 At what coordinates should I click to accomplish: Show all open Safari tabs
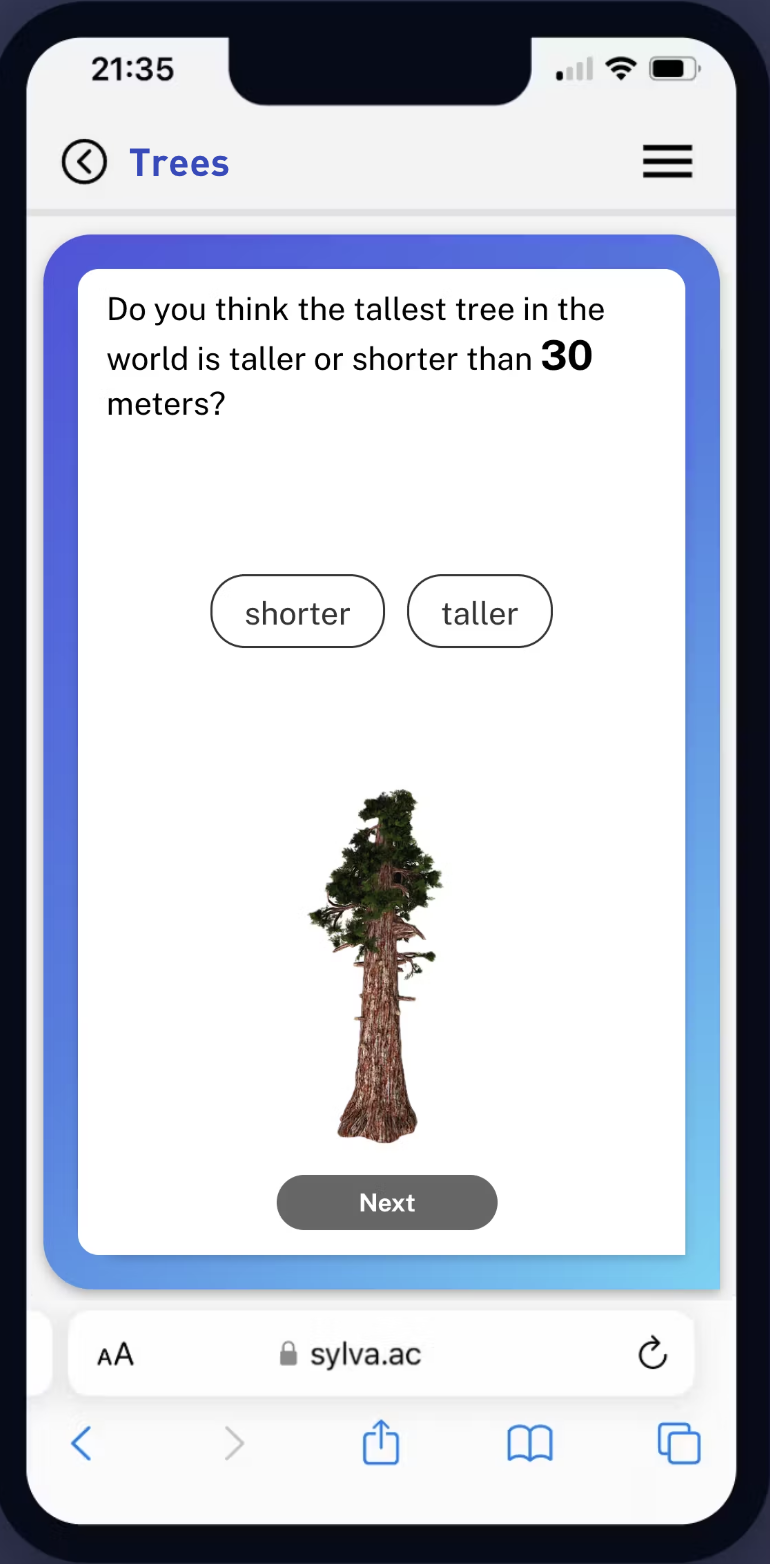[678, 1443]
